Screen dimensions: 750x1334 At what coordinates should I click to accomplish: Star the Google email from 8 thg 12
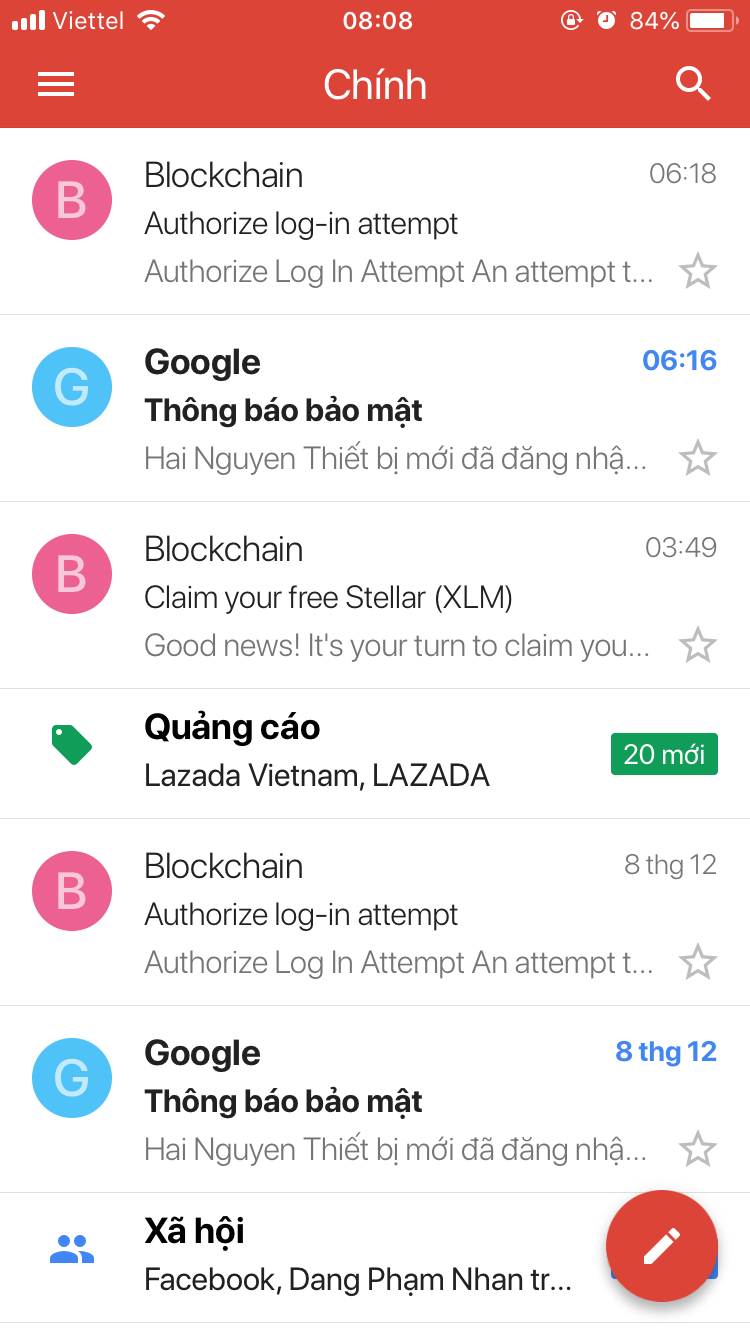(x=697, y=1150)
